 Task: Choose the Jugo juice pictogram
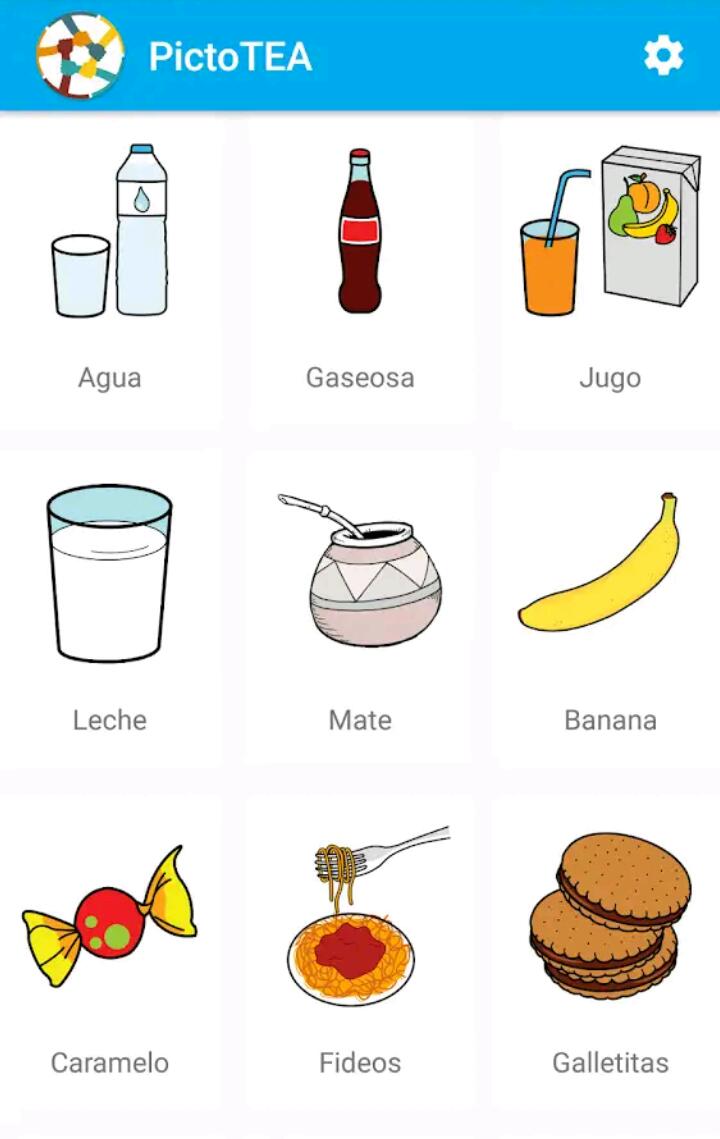pos(610,272)
